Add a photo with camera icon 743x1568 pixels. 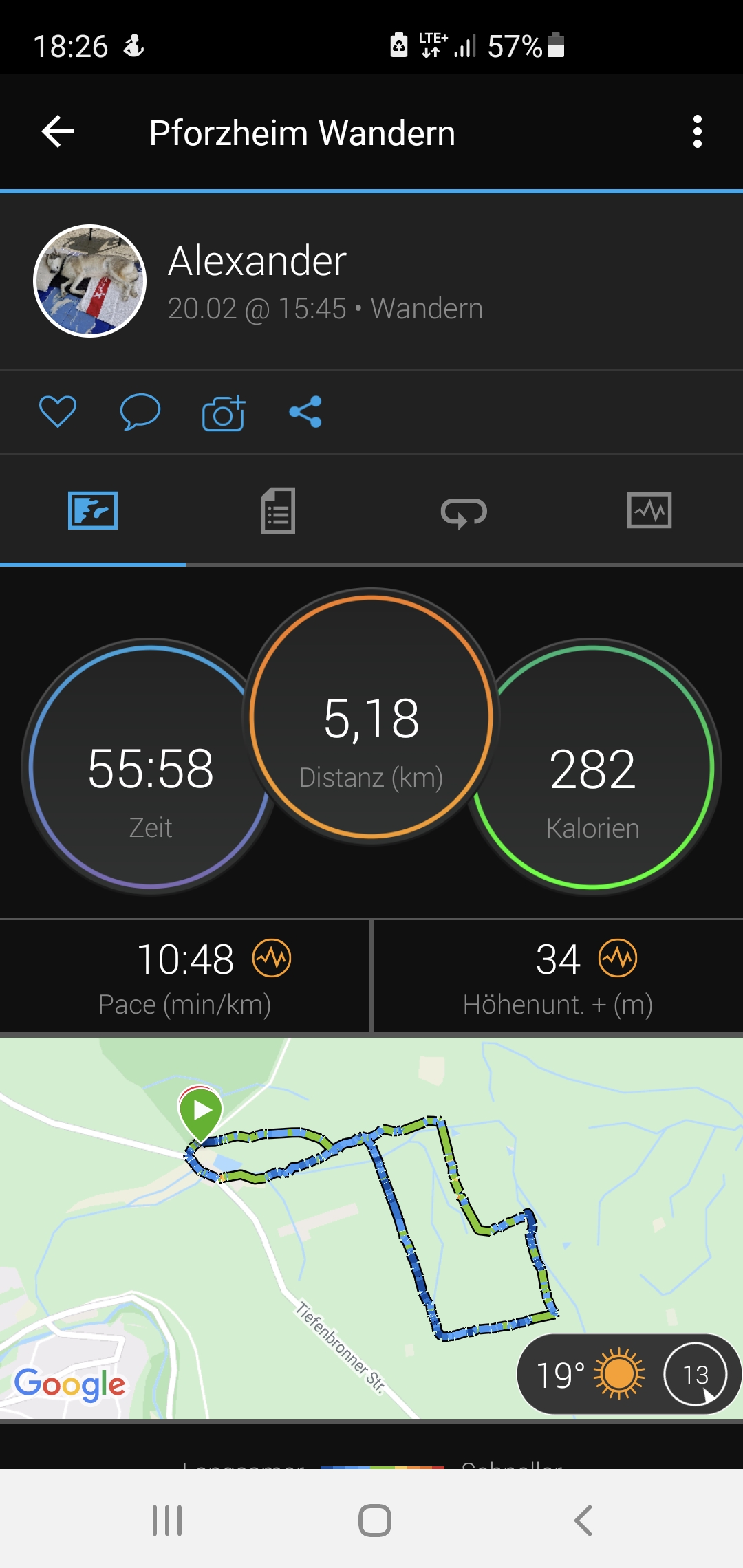(x=224, y=413)
